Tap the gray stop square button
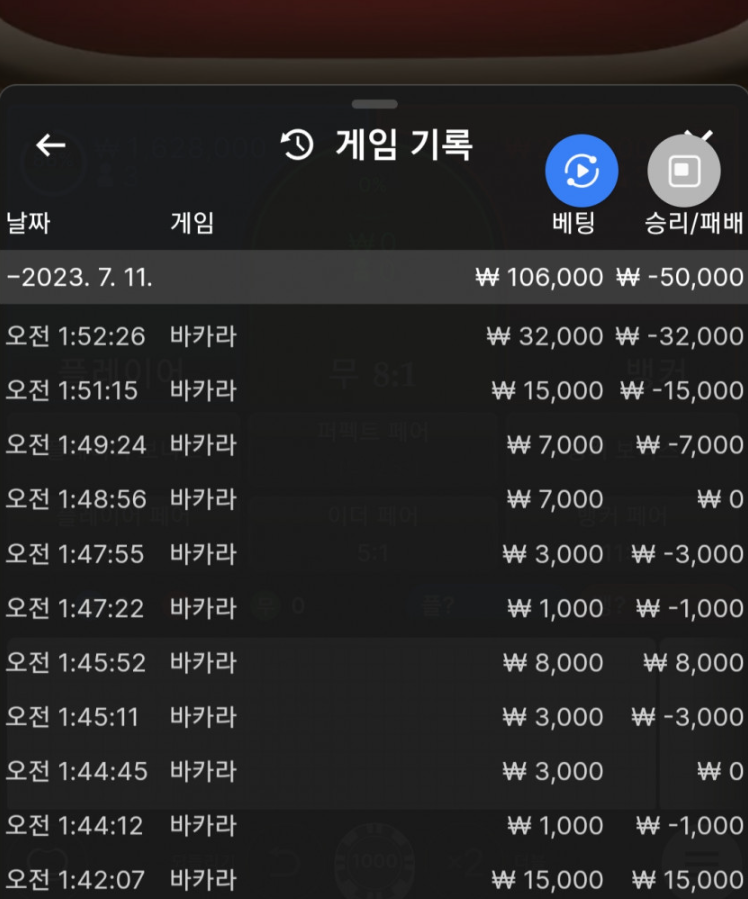Screen dimensions: 748x899 point(684,171)
